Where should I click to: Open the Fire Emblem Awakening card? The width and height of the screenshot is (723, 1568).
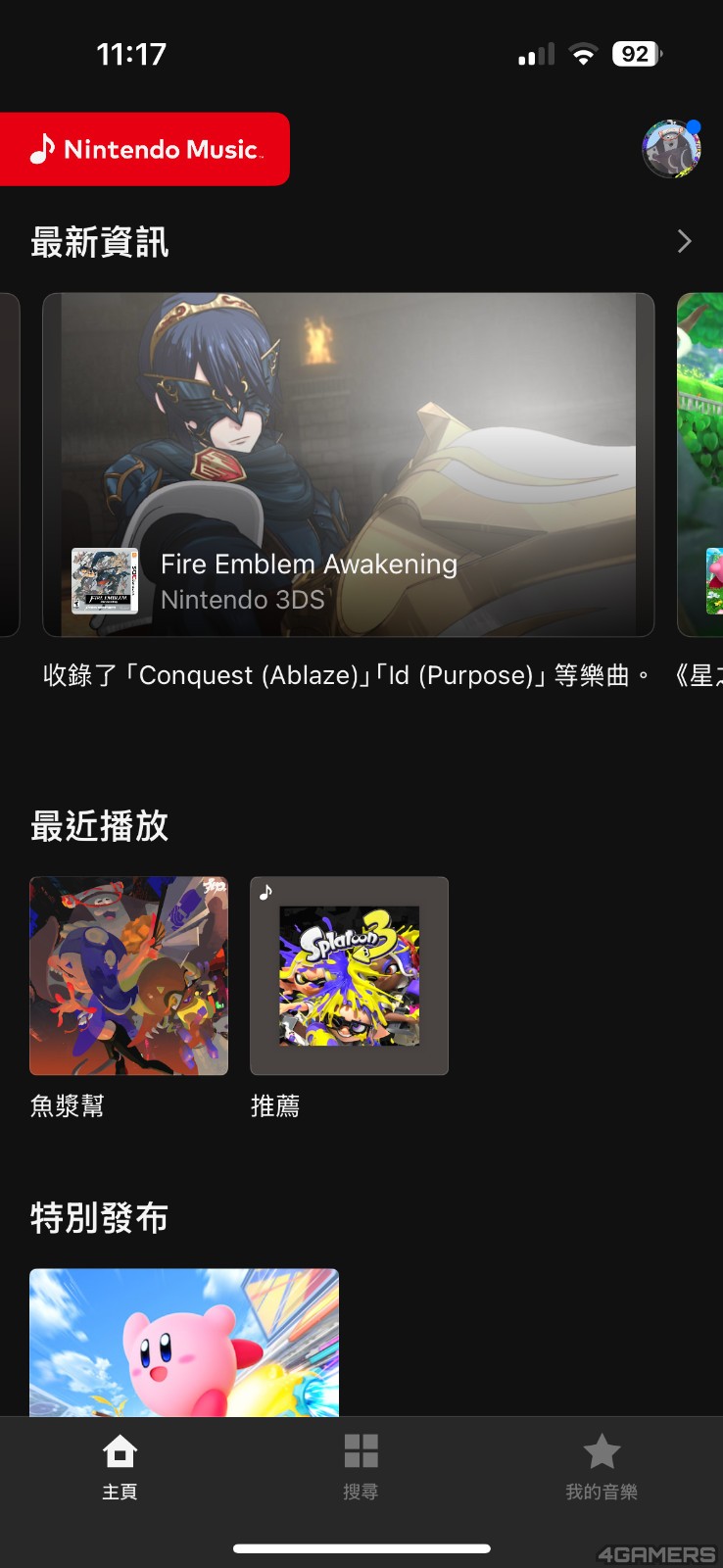click(348, 465)
